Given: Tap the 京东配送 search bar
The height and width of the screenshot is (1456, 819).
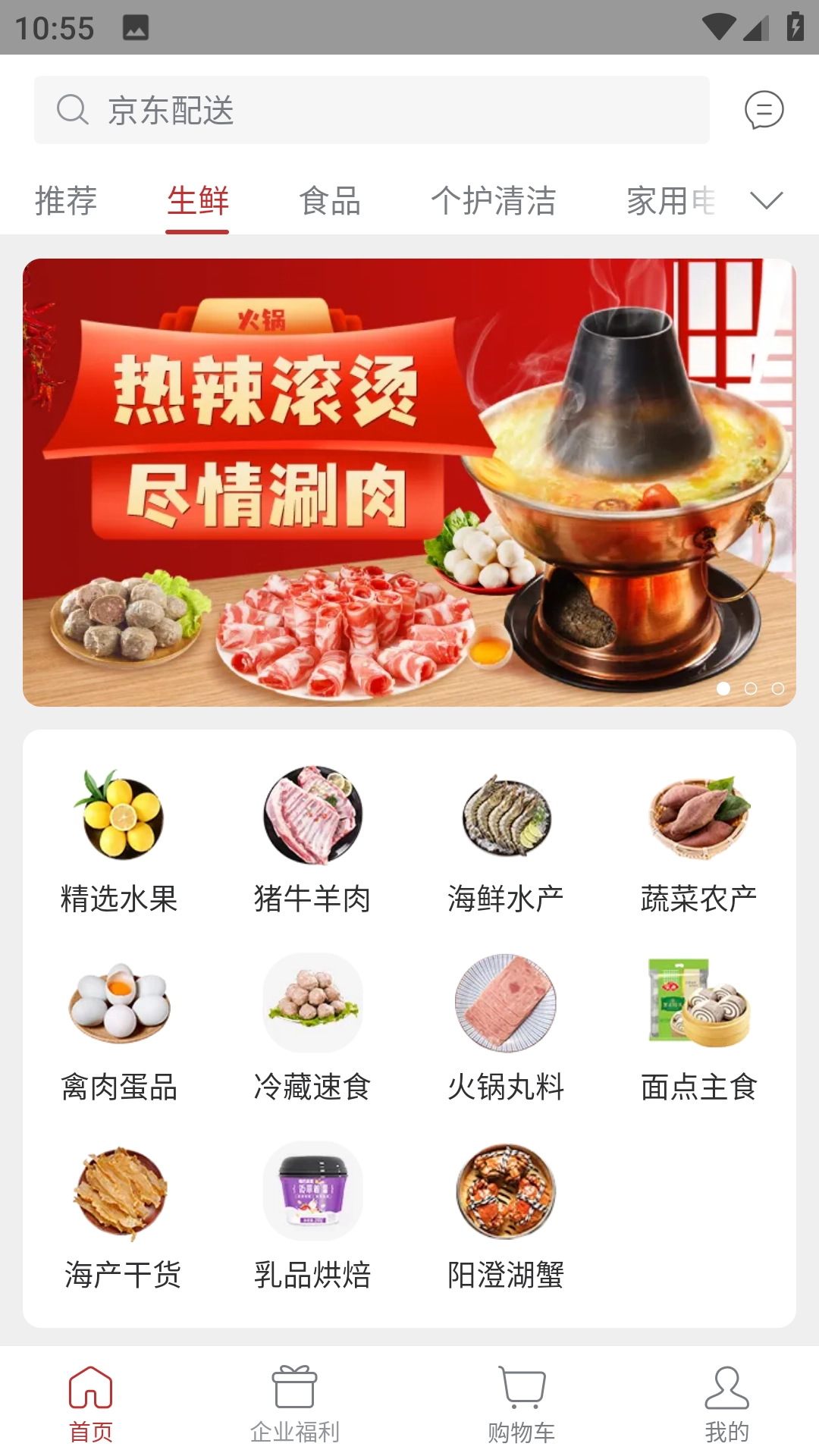Looking at the screenshot, I should 372,110.
